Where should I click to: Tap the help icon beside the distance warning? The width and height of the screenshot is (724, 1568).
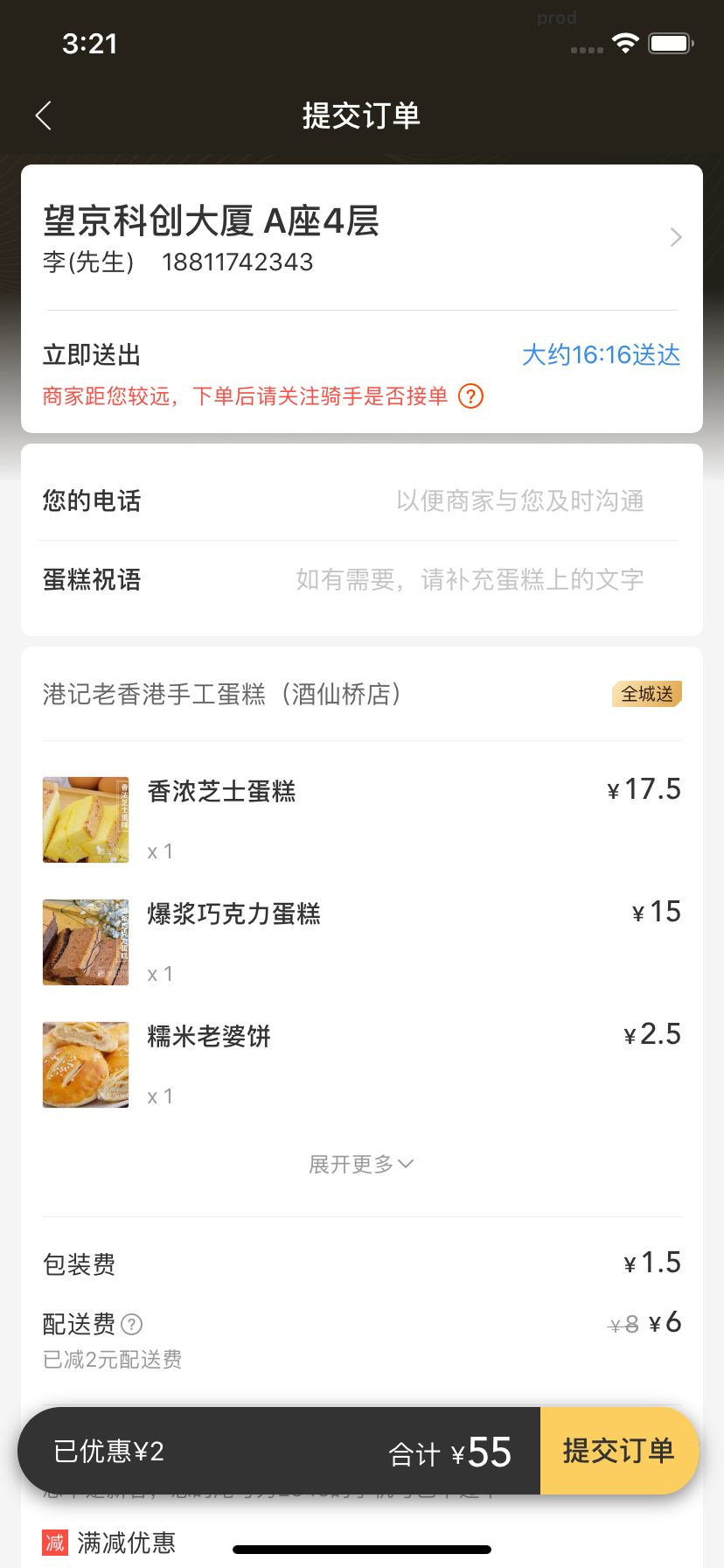(x=471, y=396)
